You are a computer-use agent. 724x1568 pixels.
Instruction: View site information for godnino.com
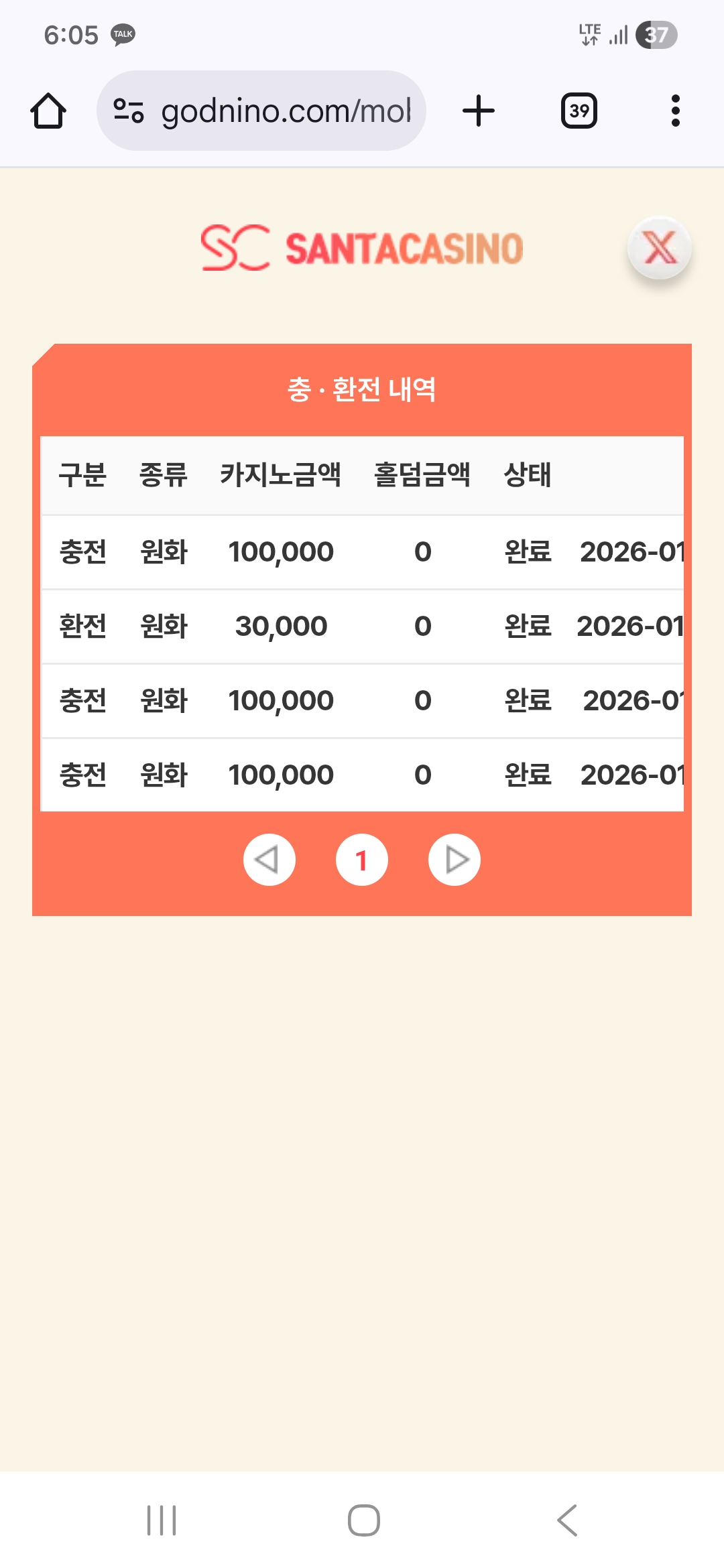coord(129,111)
